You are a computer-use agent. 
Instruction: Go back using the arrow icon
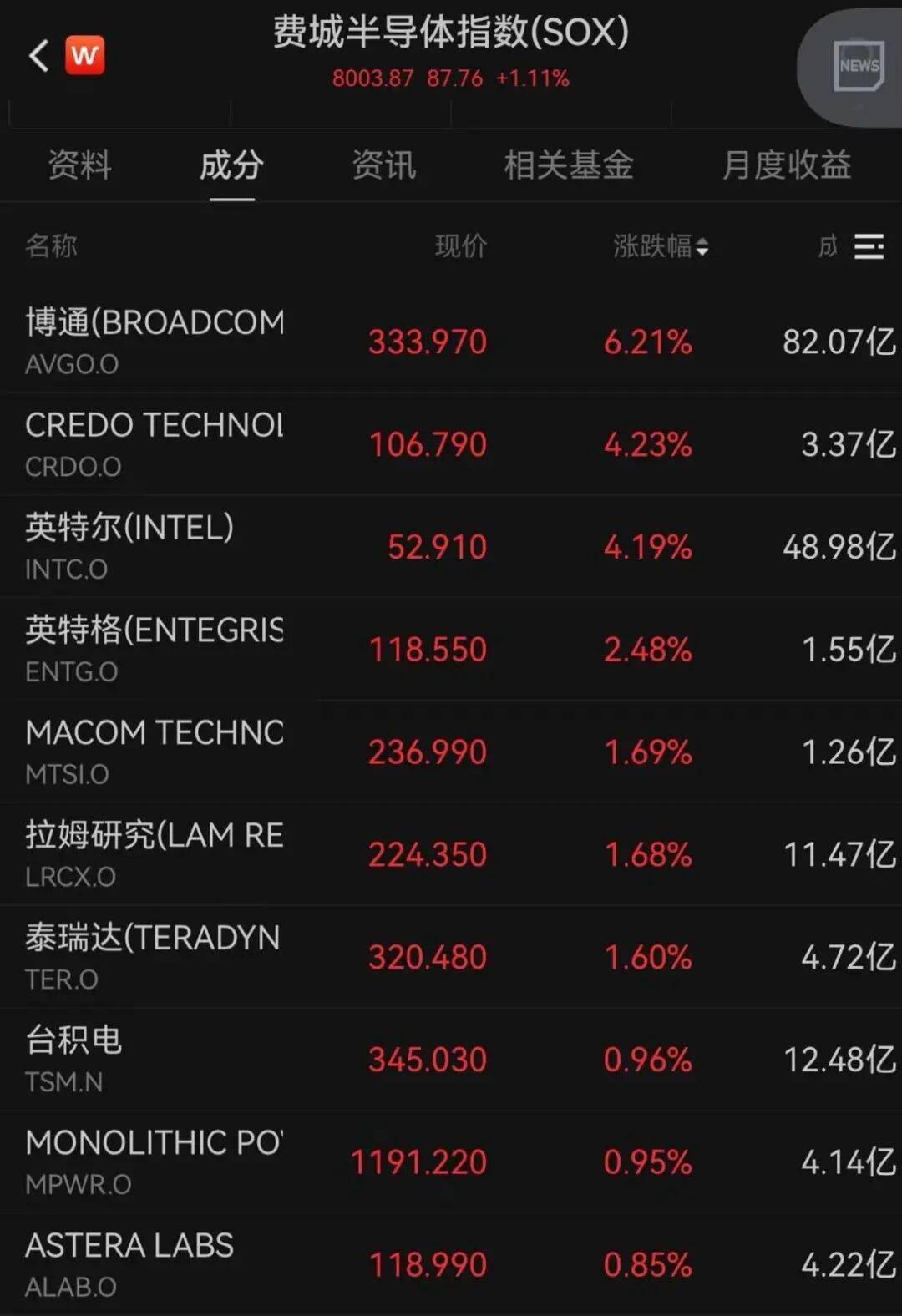click(38, 57)
